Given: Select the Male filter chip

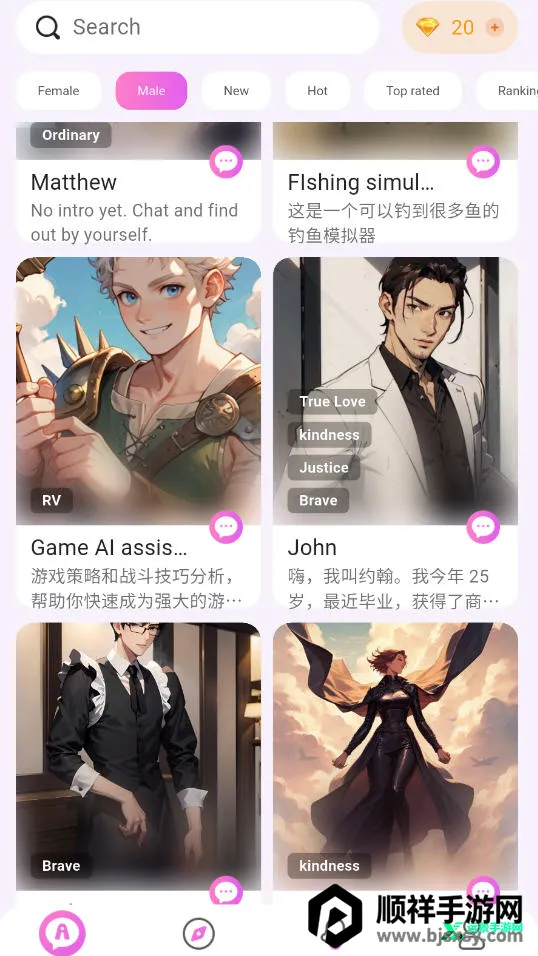Looking at the screenshot, I should point(151,91).
